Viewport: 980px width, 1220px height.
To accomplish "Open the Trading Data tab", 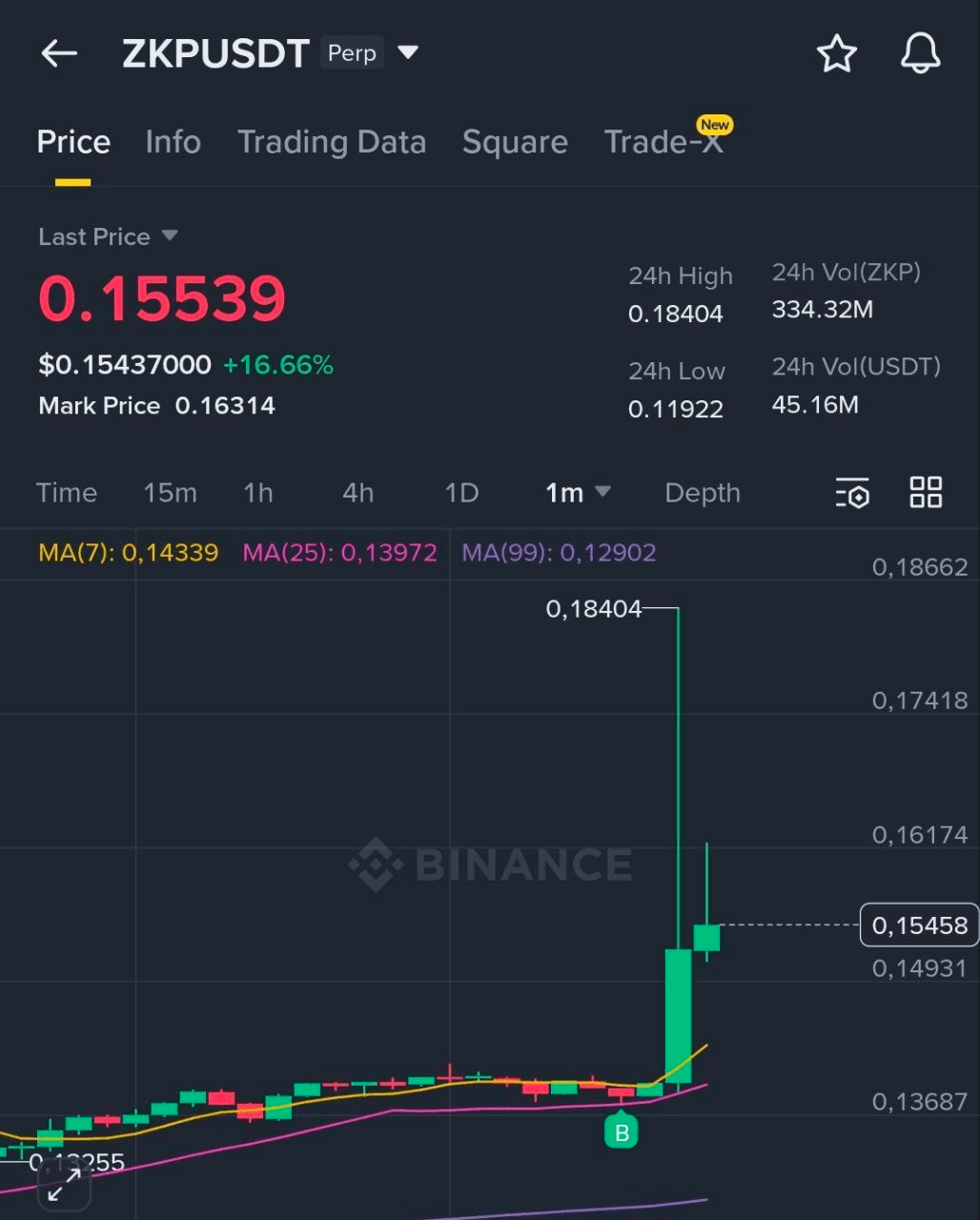I will point(331,142).
